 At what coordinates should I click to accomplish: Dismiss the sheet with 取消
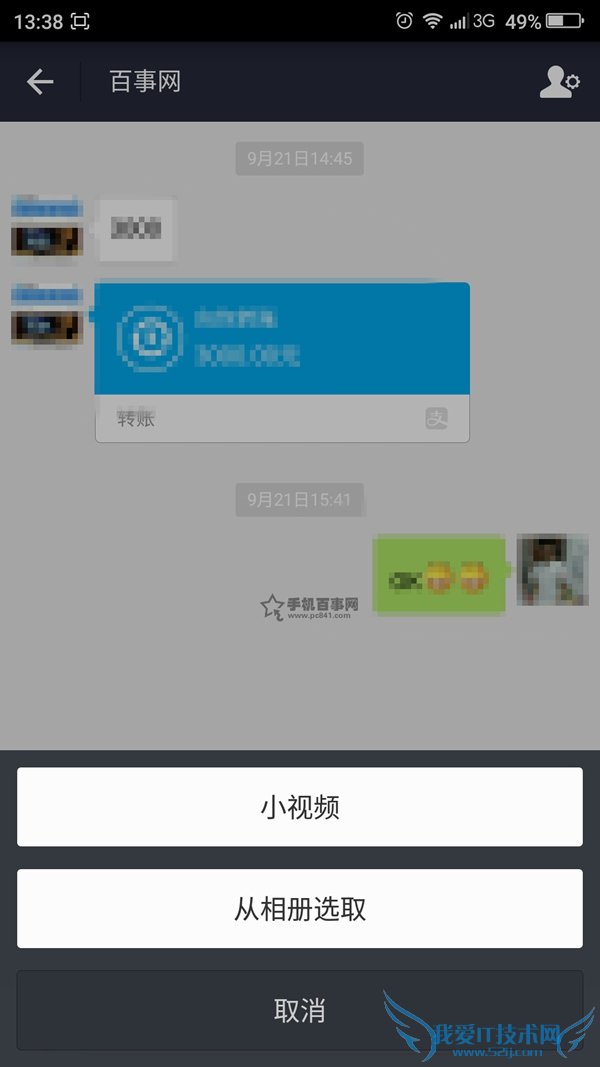click(x=300, y=1009)
